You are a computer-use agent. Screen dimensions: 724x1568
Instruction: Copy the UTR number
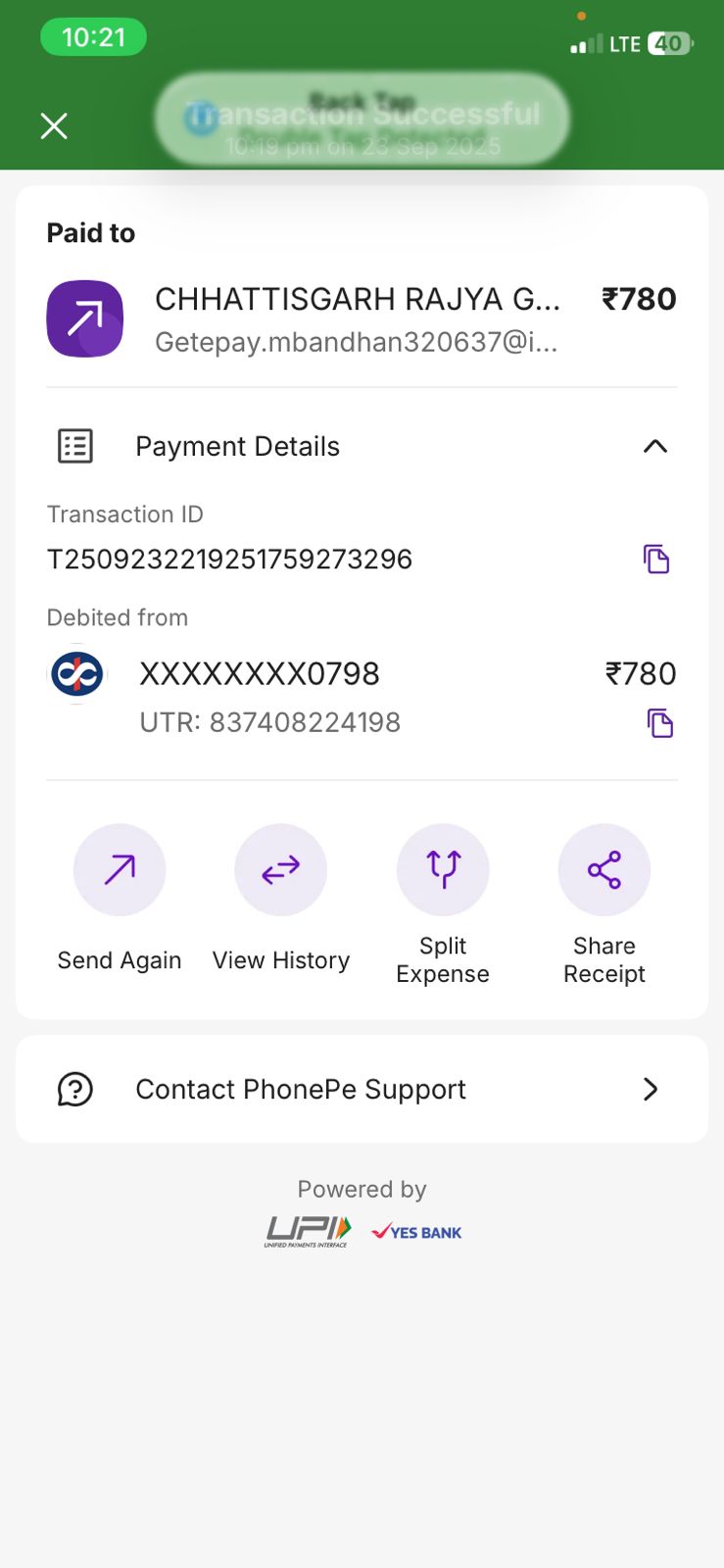click(659, 723)
